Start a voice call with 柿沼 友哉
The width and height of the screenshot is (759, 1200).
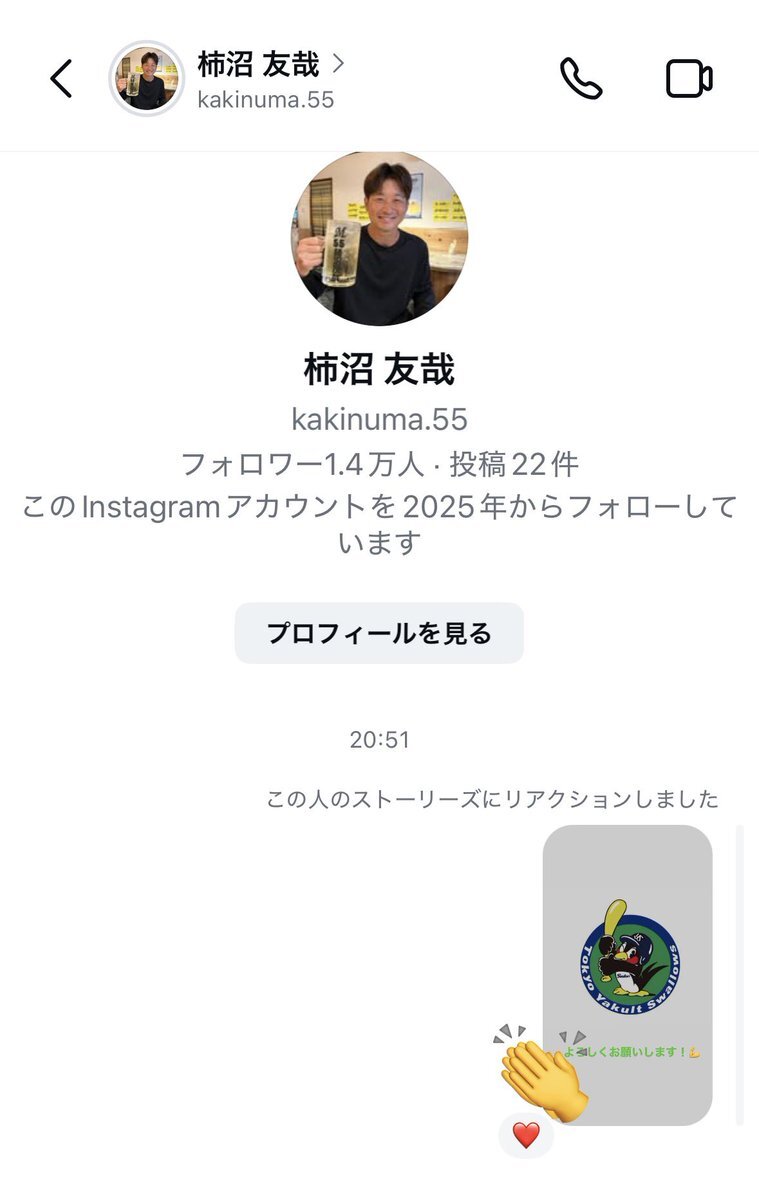(581, 79)
